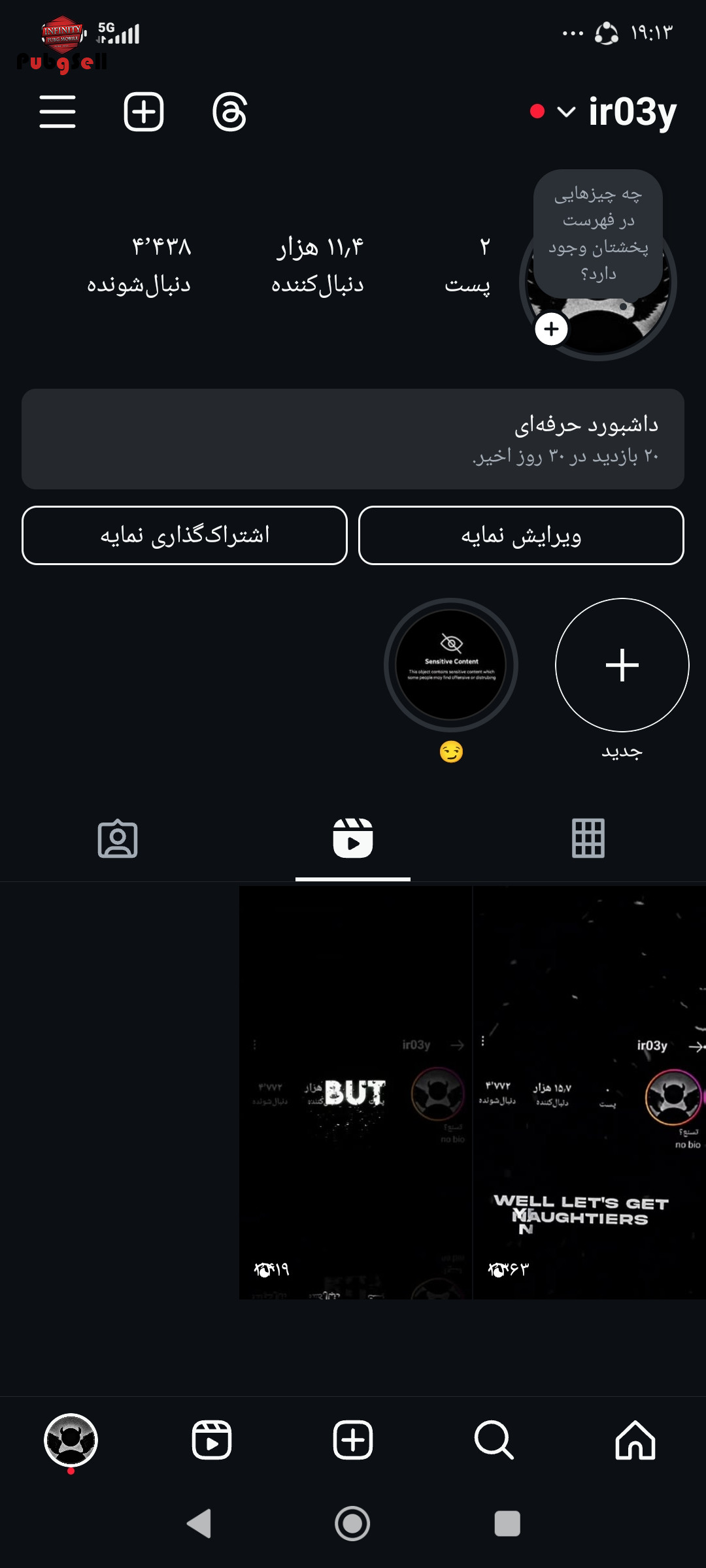The image size is (706, 1568).
Task: Switch to the tagged photos tab
Action: (x=118, y=838)
